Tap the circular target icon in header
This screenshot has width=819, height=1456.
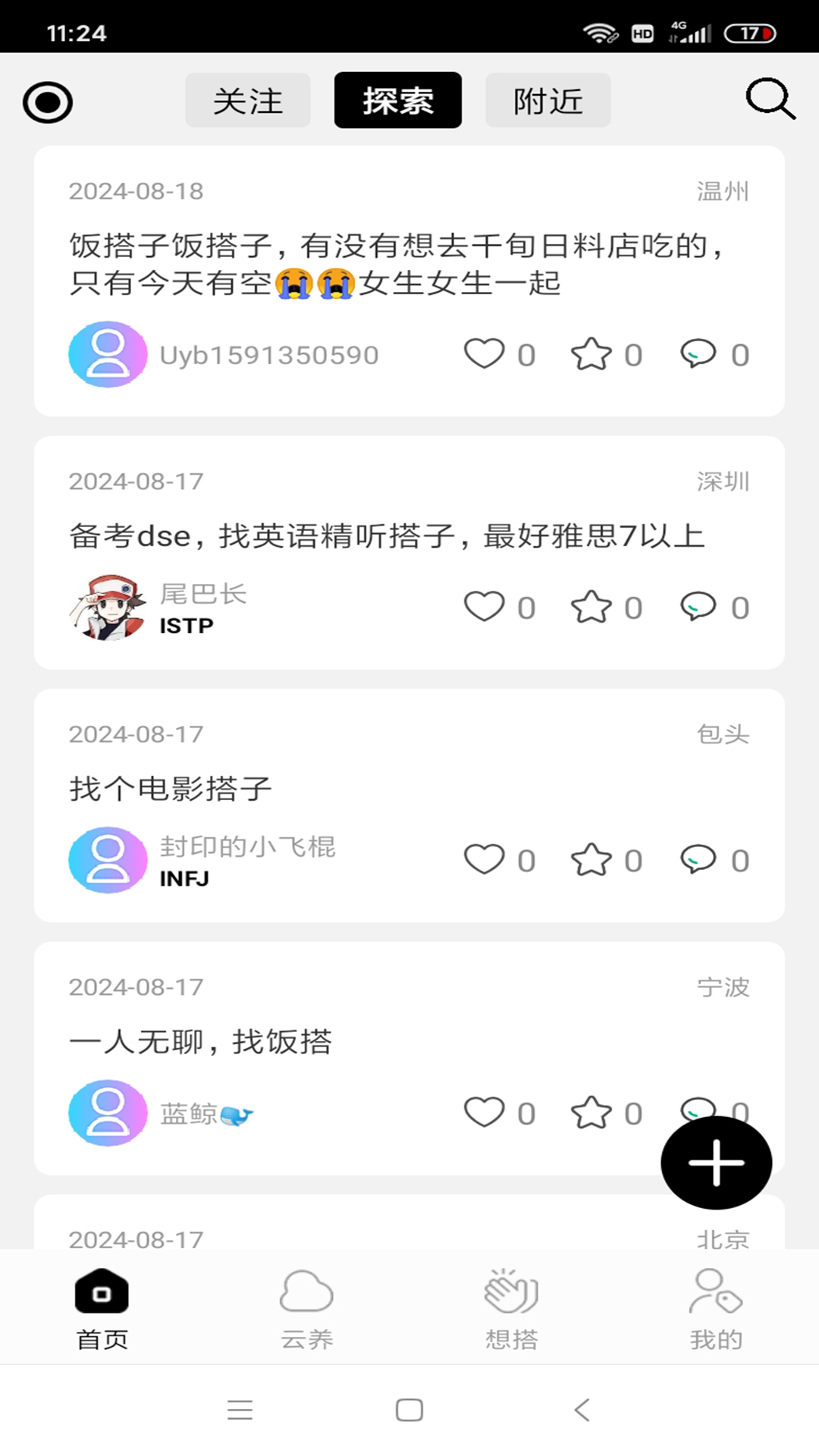[x=48, y=102]
